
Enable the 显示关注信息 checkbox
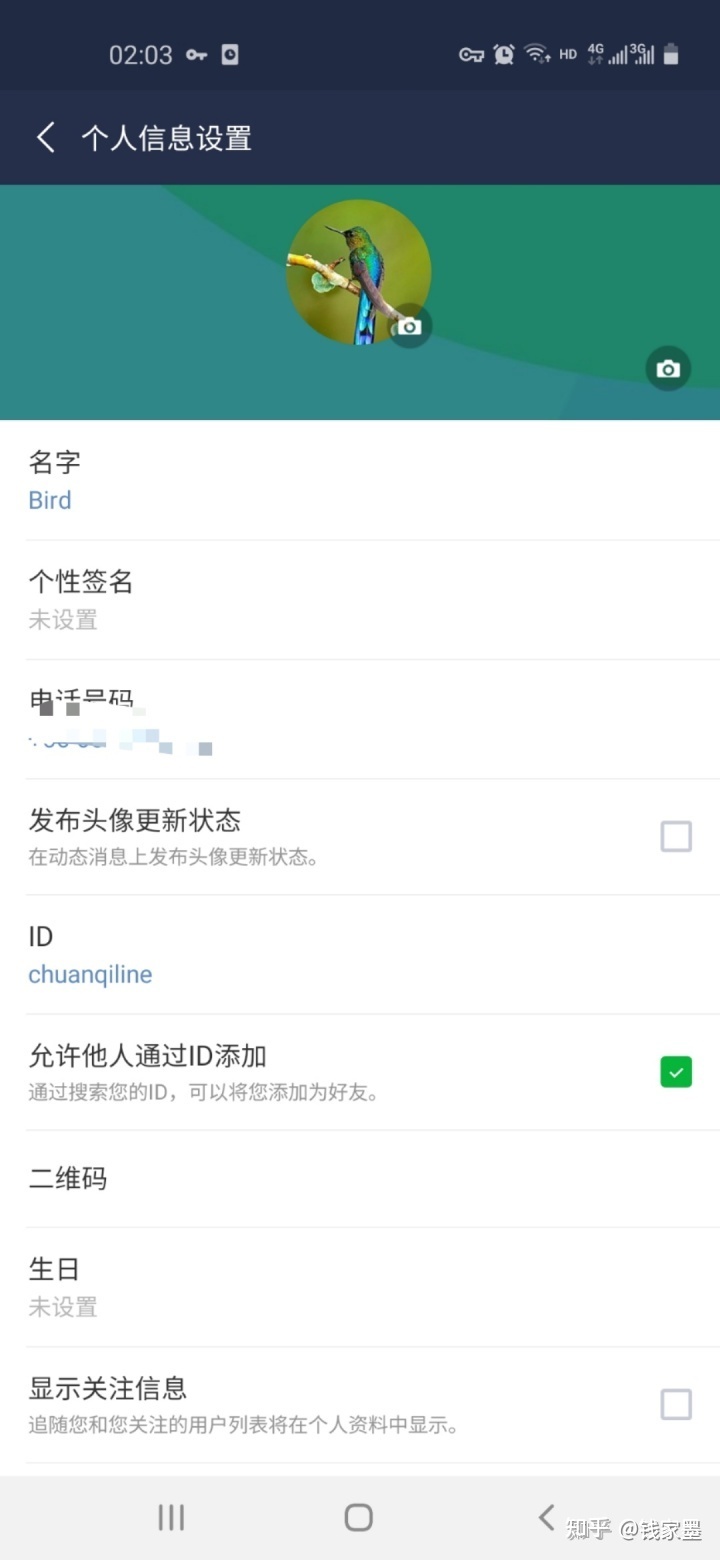click(676, 1405)
